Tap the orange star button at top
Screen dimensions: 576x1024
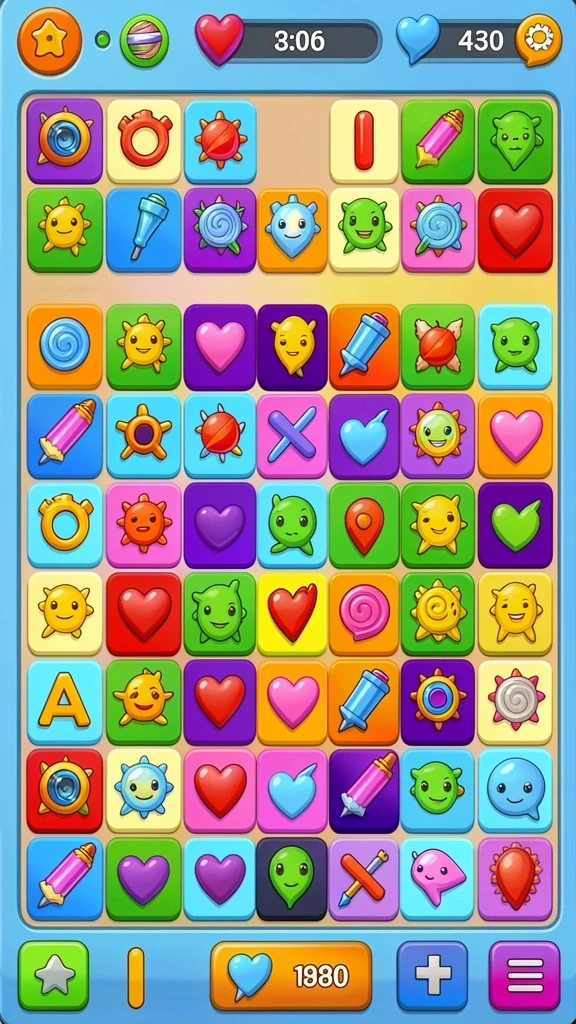[50, 40]
